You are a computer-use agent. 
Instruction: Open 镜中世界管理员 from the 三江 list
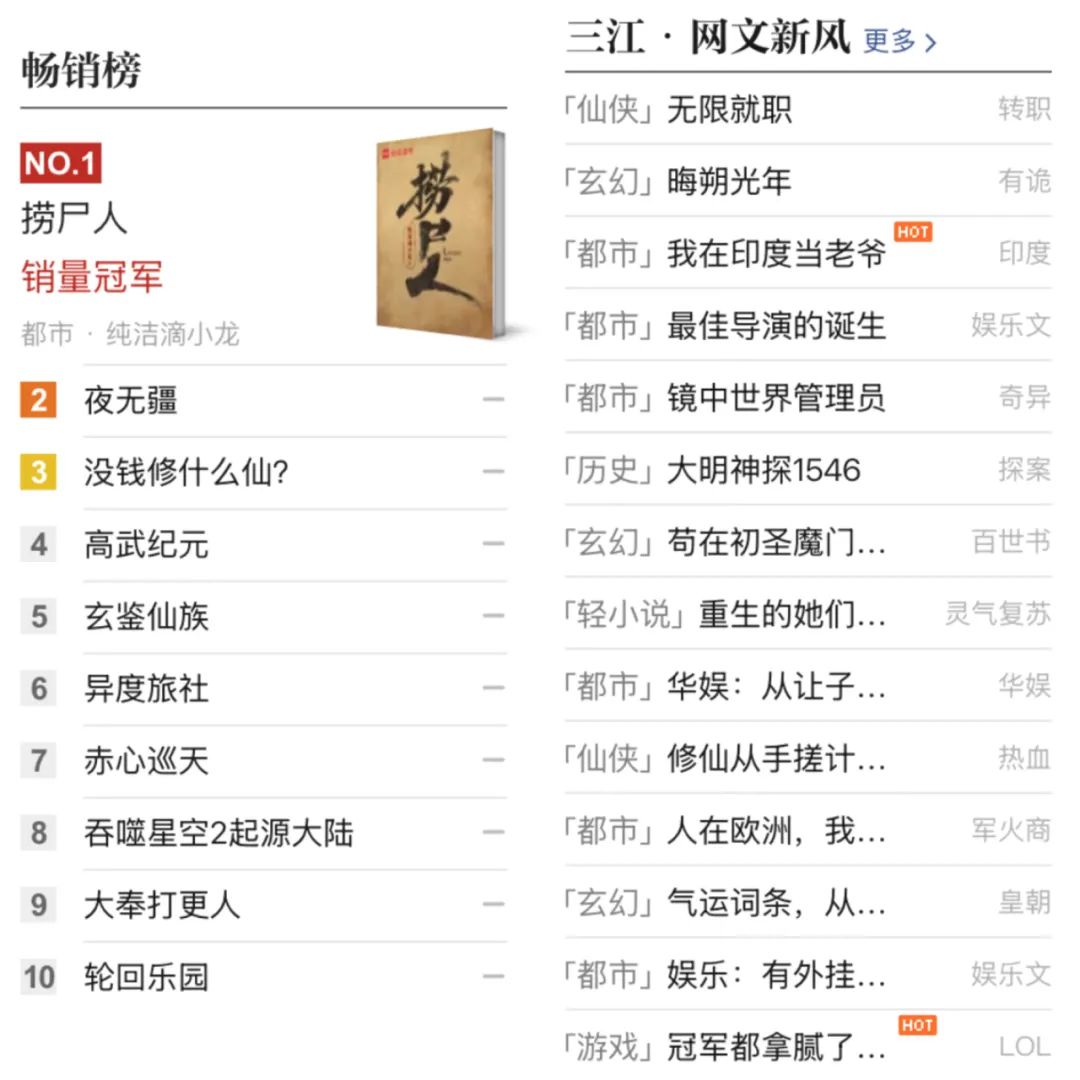(776, 398)
